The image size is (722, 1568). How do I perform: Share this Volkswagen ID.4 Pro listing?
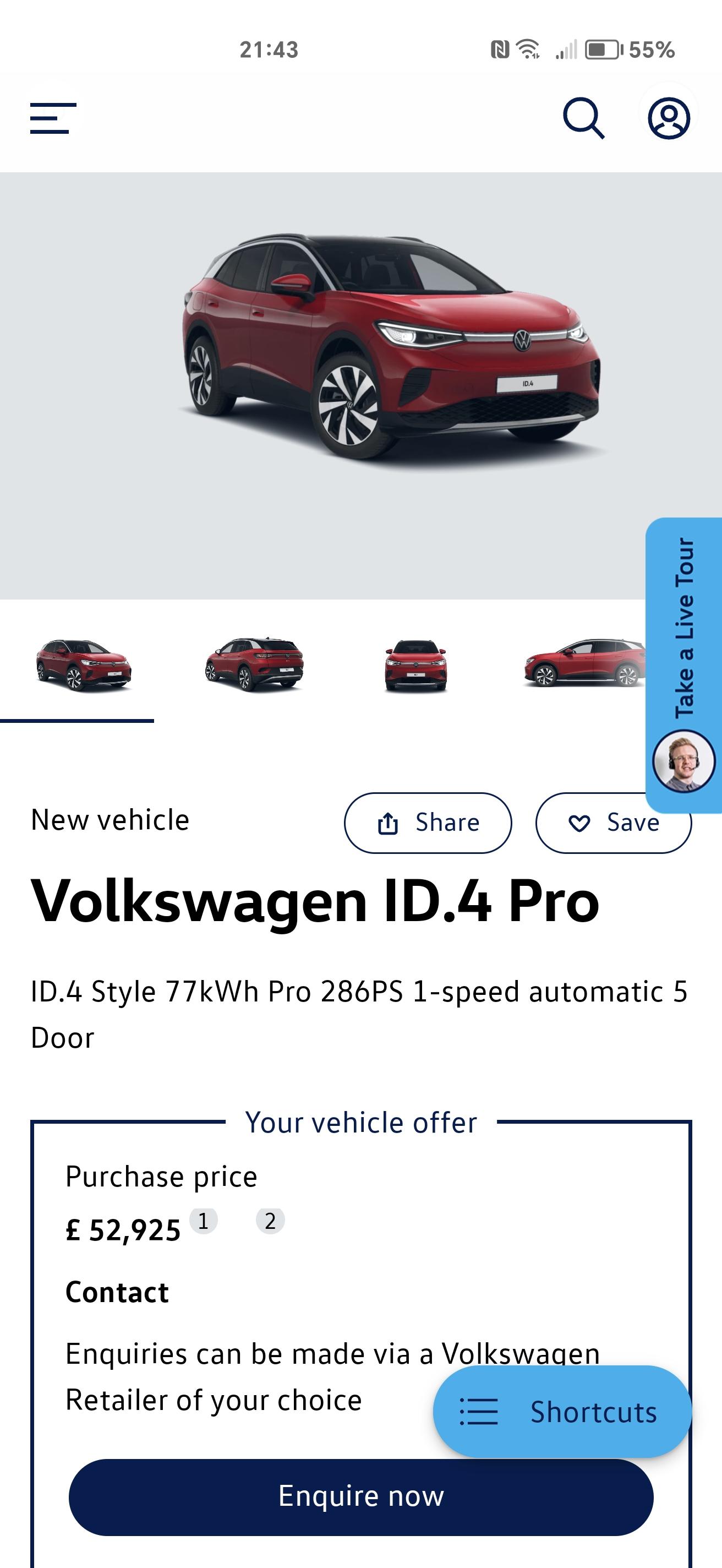click(428, 823)
